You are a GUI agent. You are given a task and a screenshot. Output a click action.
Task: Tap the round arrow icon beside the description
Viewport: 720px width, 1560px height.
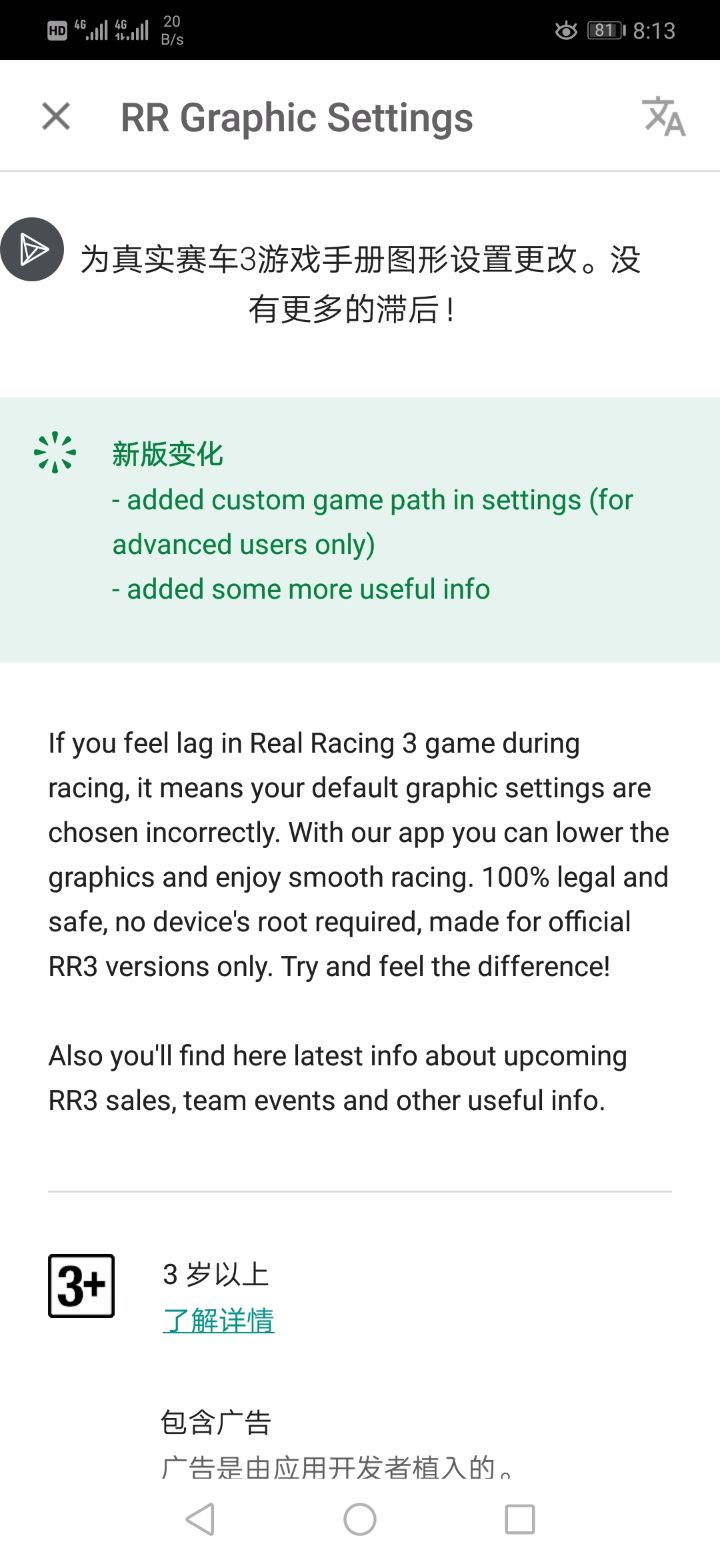point(32,249)
